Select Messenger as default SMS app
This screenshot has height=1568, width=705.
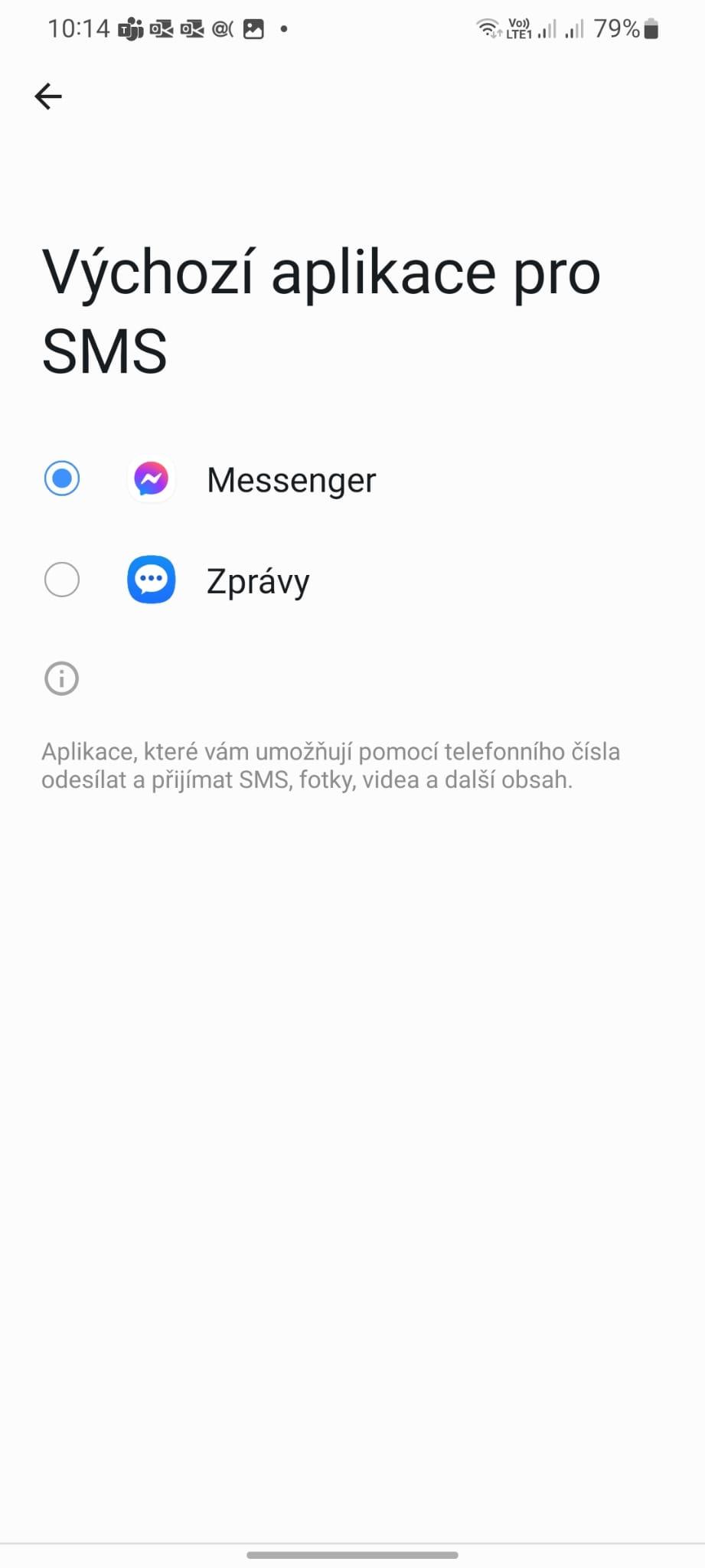(352, 480)
